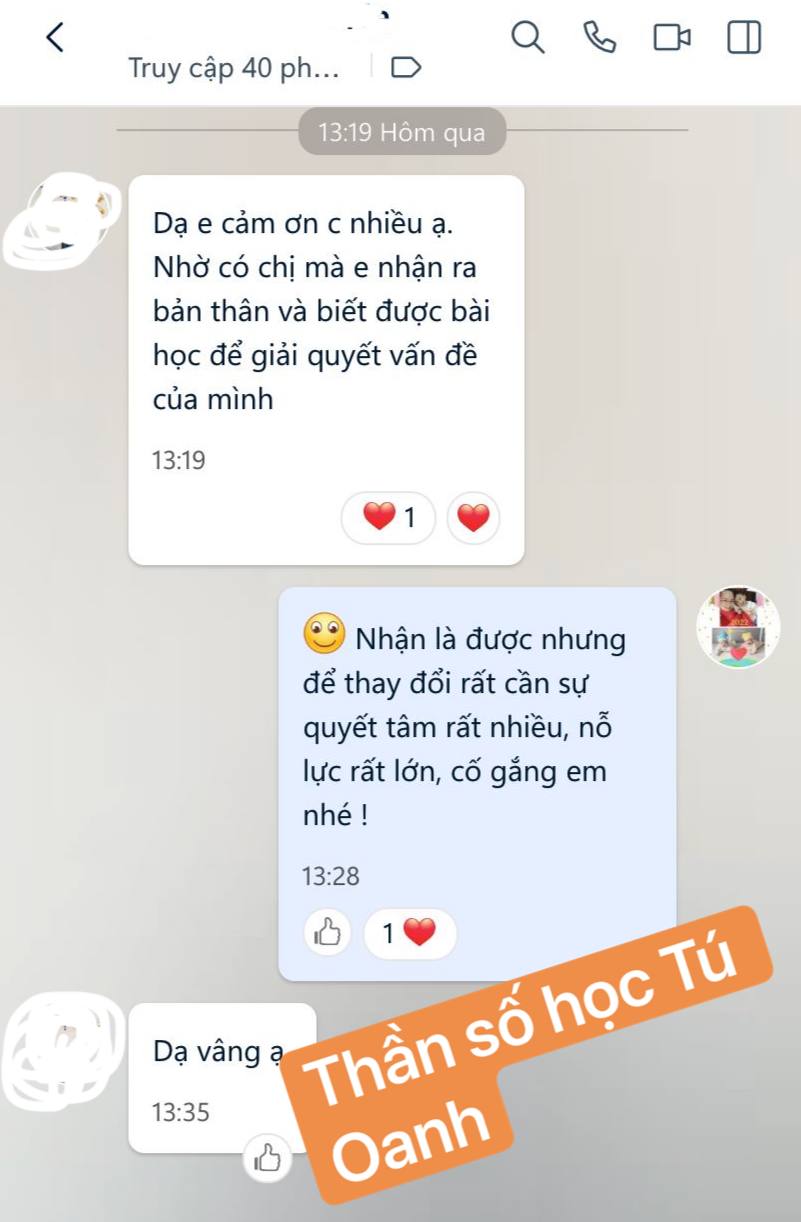Go back to the chat list
The width and height of the screenshot is (801, 1222).
(x=55, y=38)
